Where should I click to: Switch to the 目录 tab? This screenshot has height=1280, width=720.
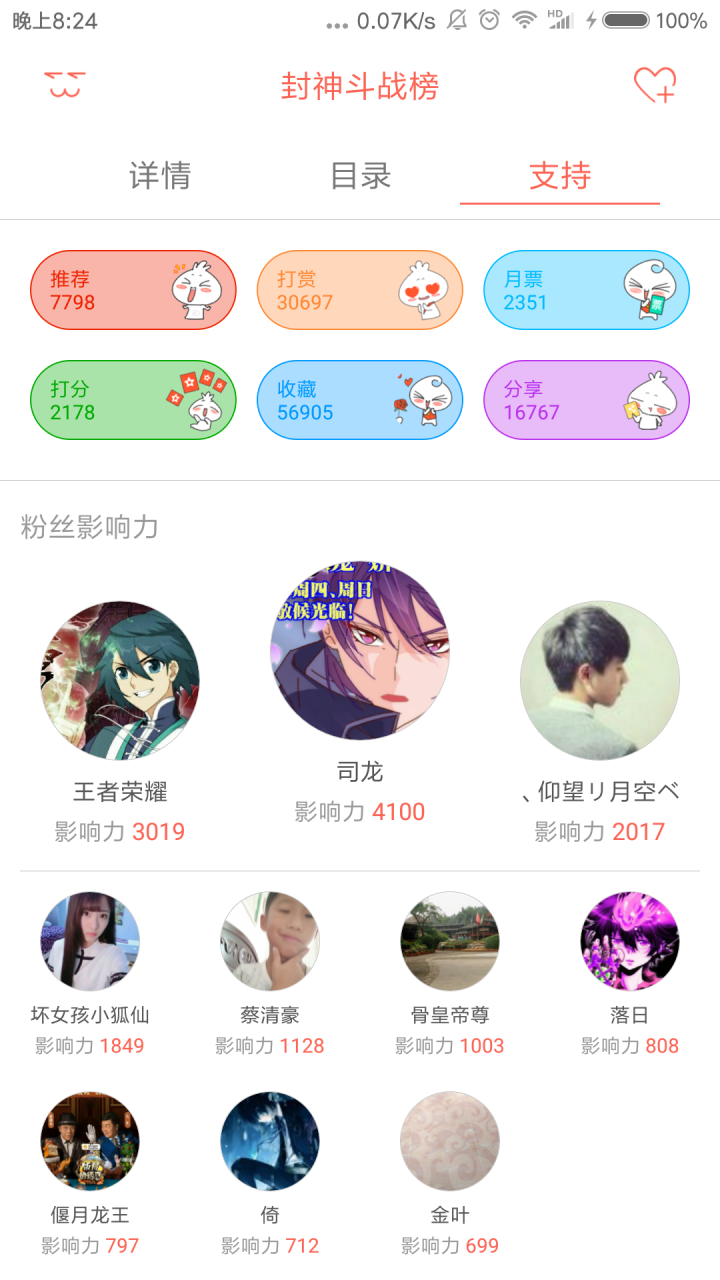[x=360, y=176]
